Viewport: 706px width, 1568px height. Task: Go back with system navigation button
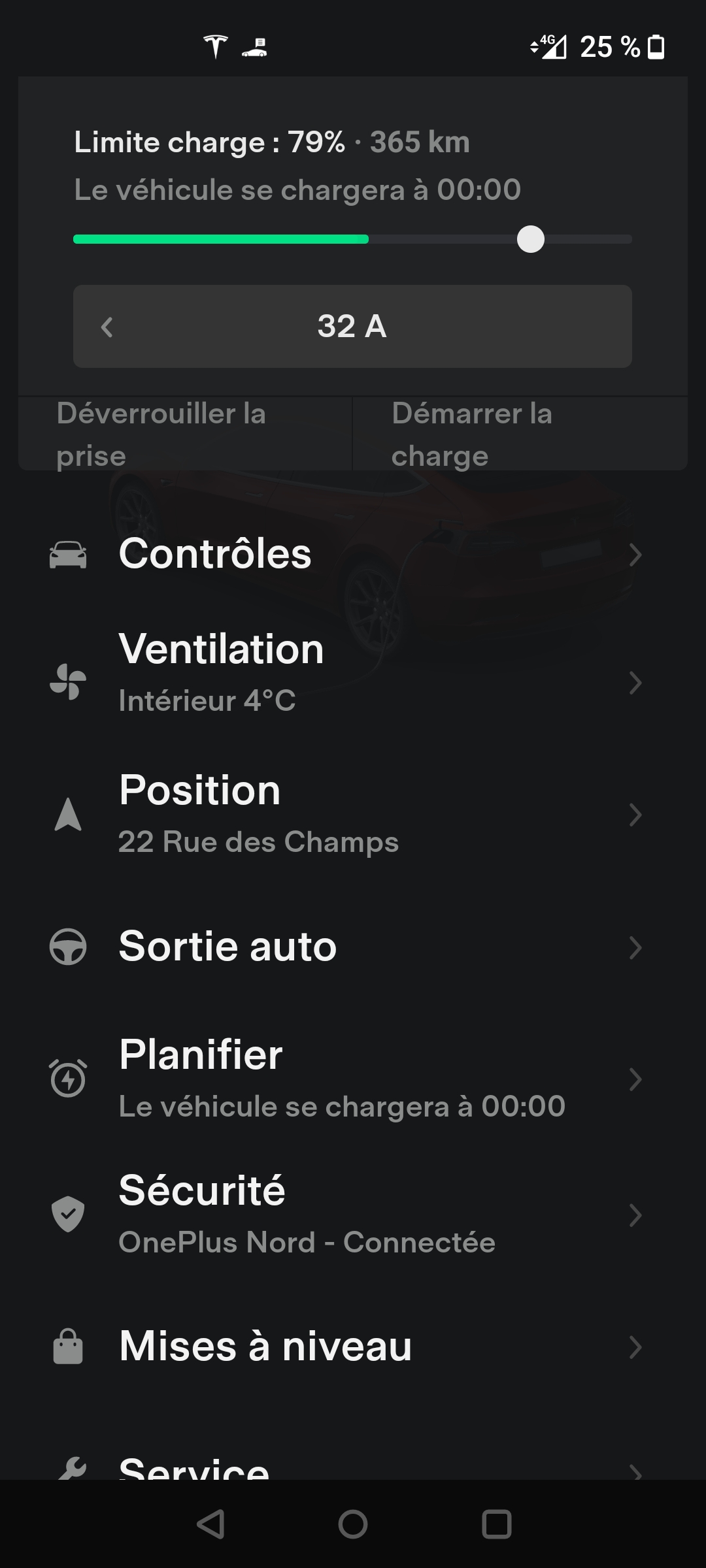point(210,1524)
